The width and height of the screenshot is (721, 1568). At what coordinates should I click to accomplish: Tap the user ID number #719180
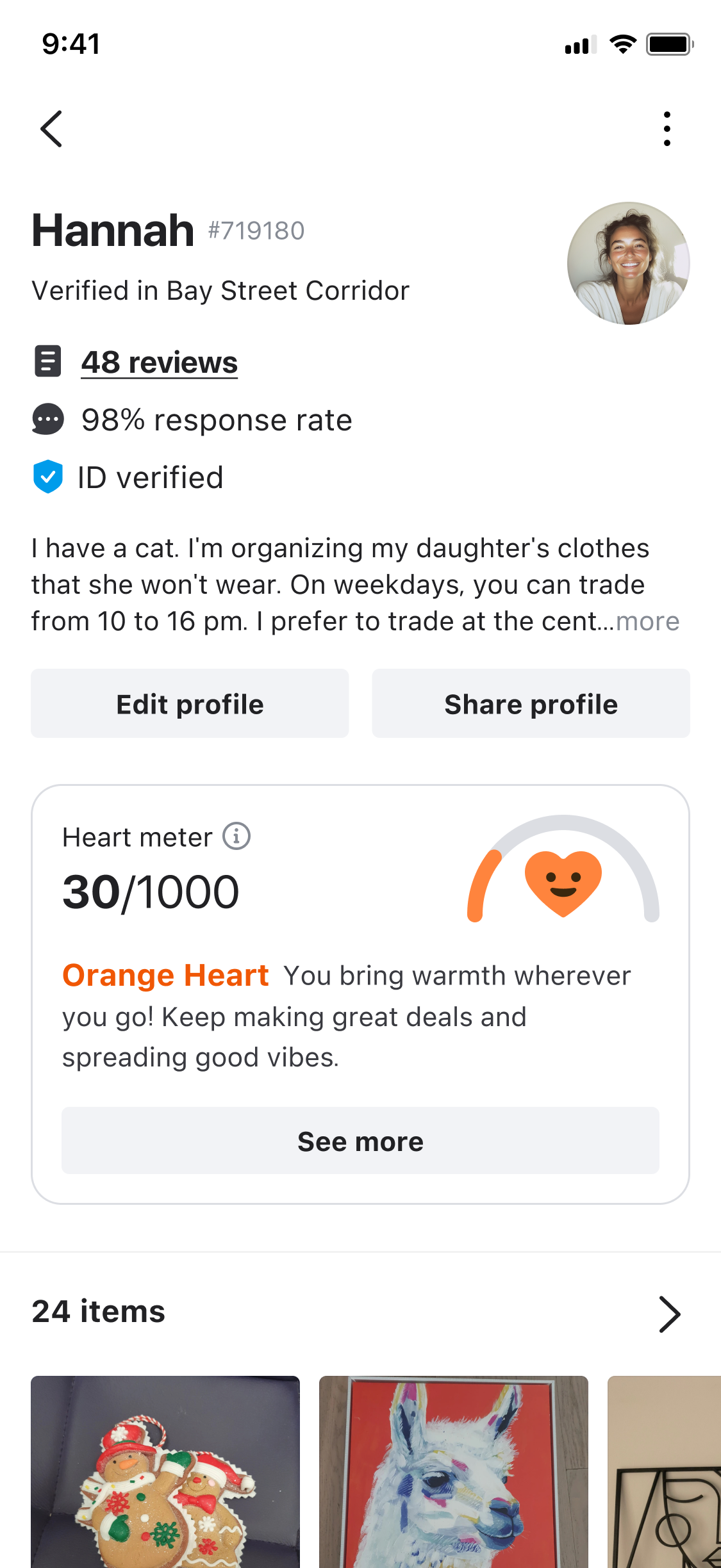[x=255, y=229]
